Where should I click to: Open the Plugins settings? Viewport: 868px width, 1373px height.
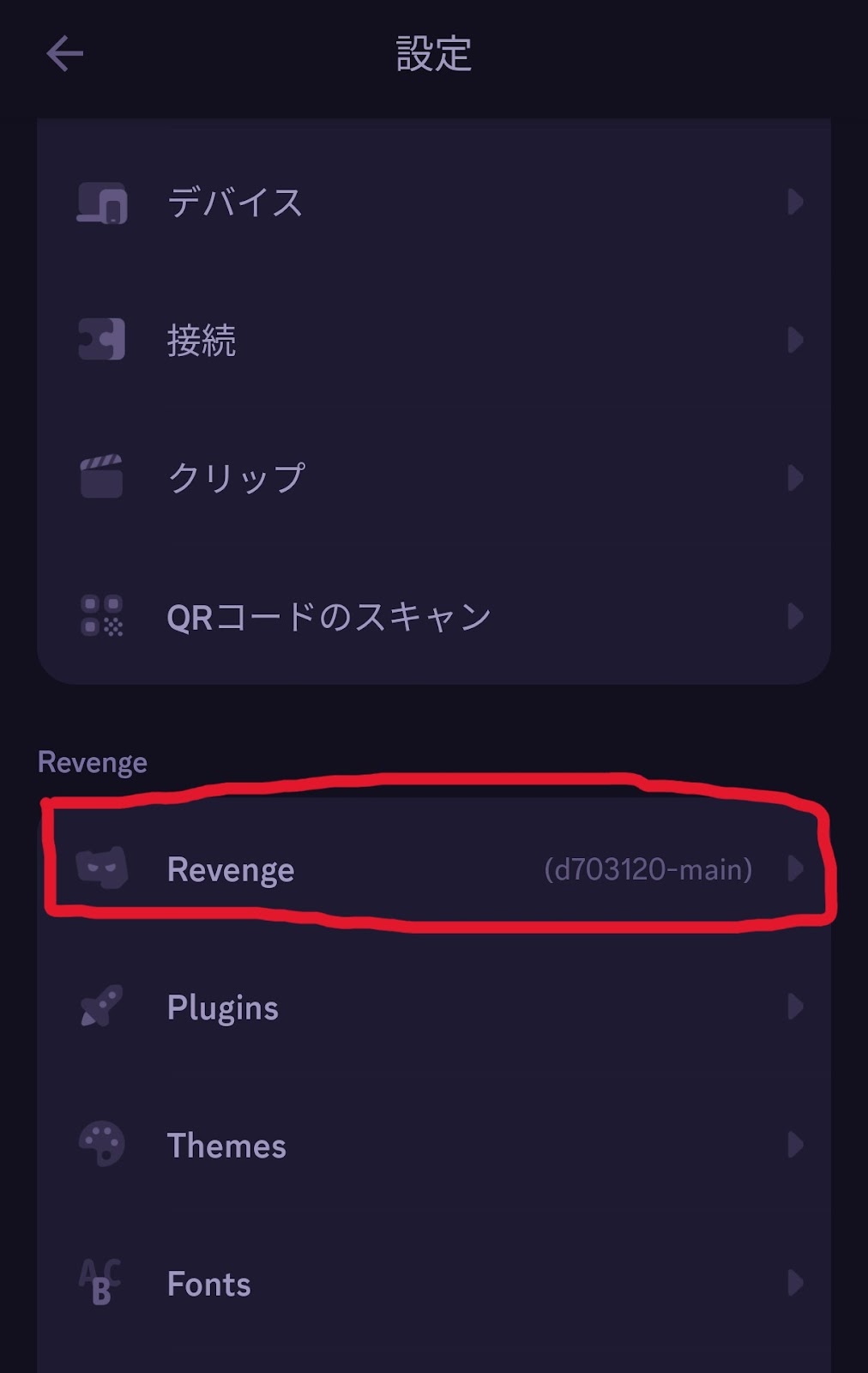point(433,1007)
